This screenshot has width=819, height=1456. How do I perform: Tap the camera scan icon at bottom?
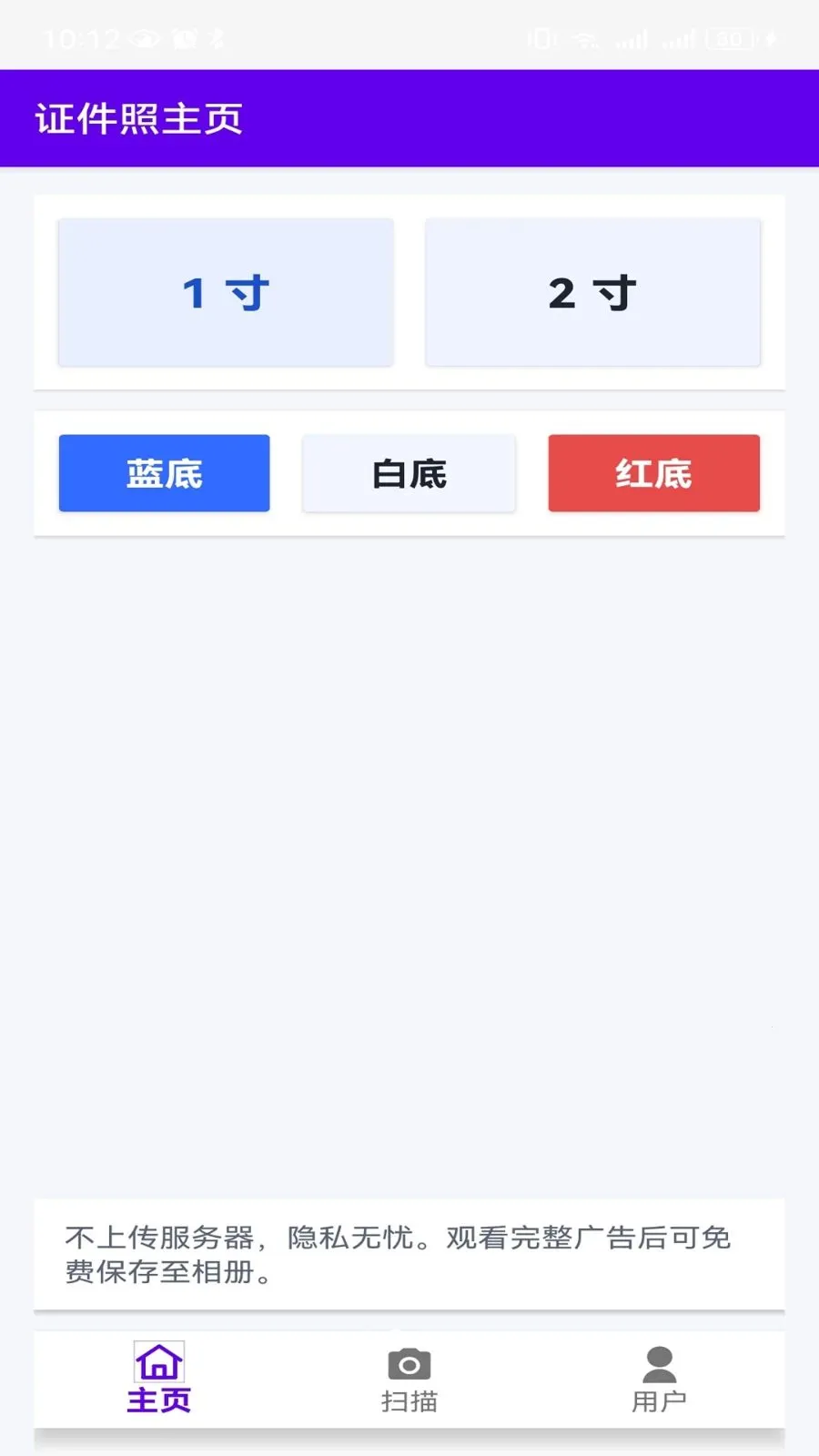click(x=409, y=1362)
